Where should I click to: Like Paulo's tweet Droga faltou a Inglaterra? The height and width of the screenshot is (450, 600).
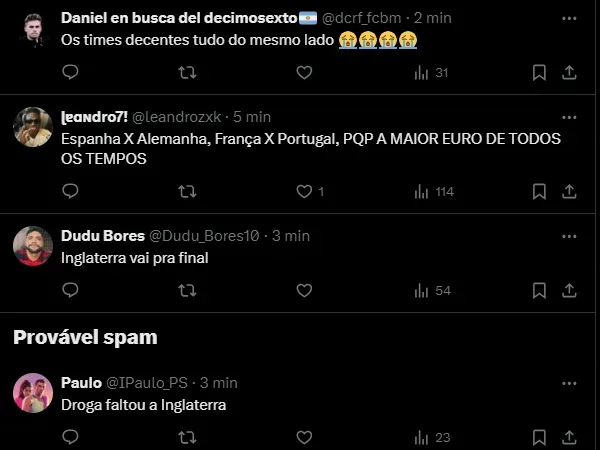point(304,436)
